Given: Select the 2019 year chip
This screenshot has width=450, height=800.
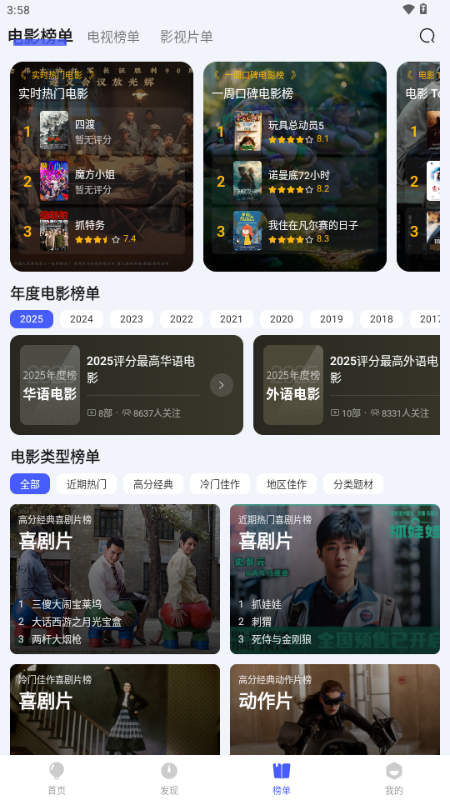Looking at the screenshot, I should pos(332,319).
